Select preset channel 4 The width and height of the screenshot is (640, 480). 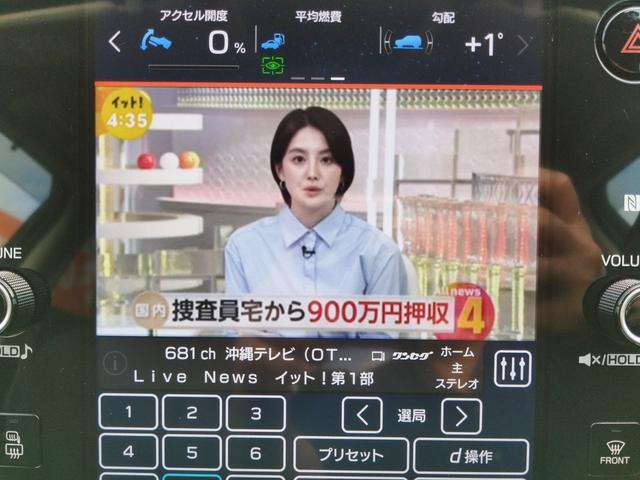(128, 452)
